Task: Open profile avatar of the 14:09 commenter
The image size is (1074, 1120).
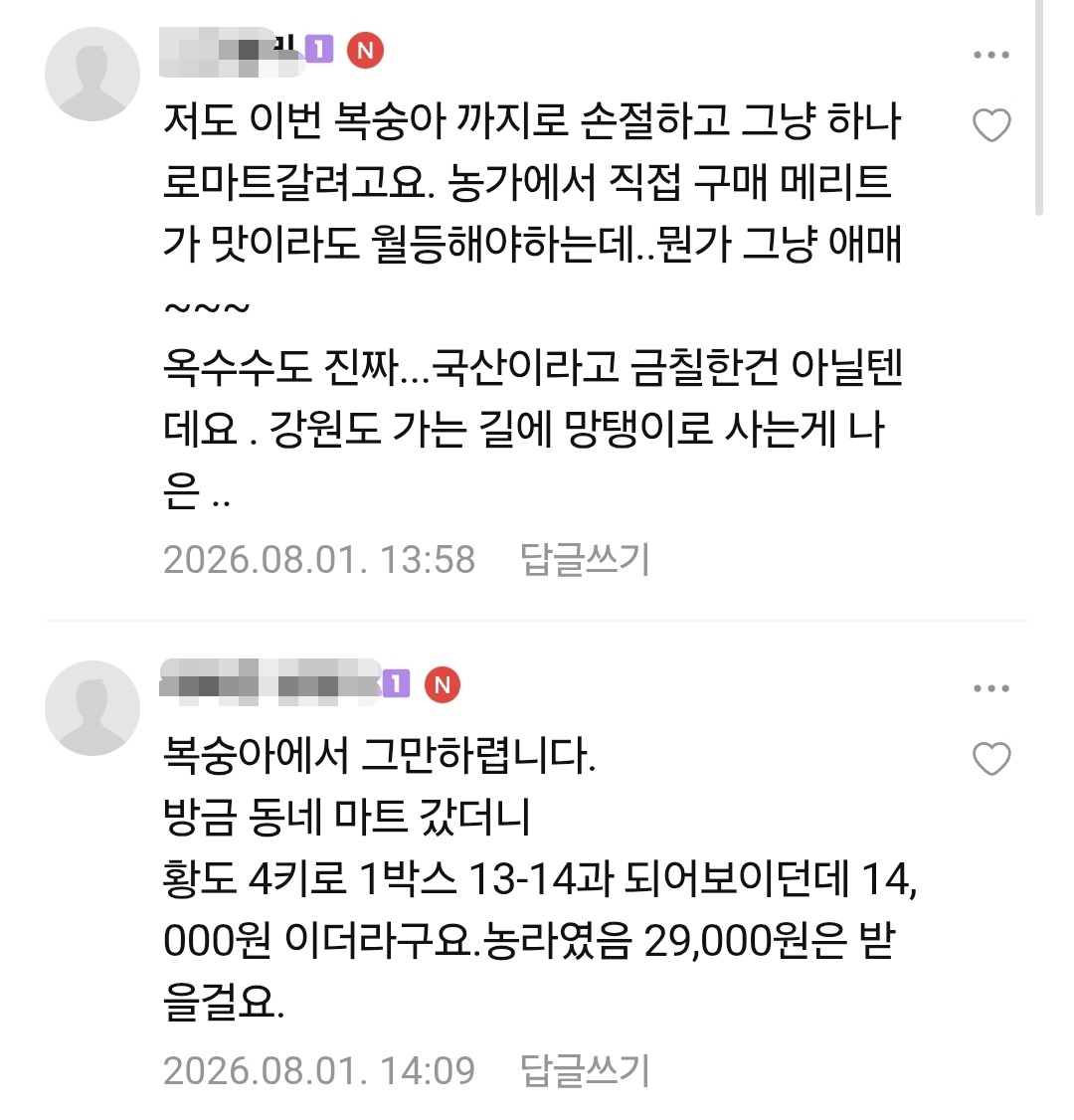Action: click(x=92, y=708)
